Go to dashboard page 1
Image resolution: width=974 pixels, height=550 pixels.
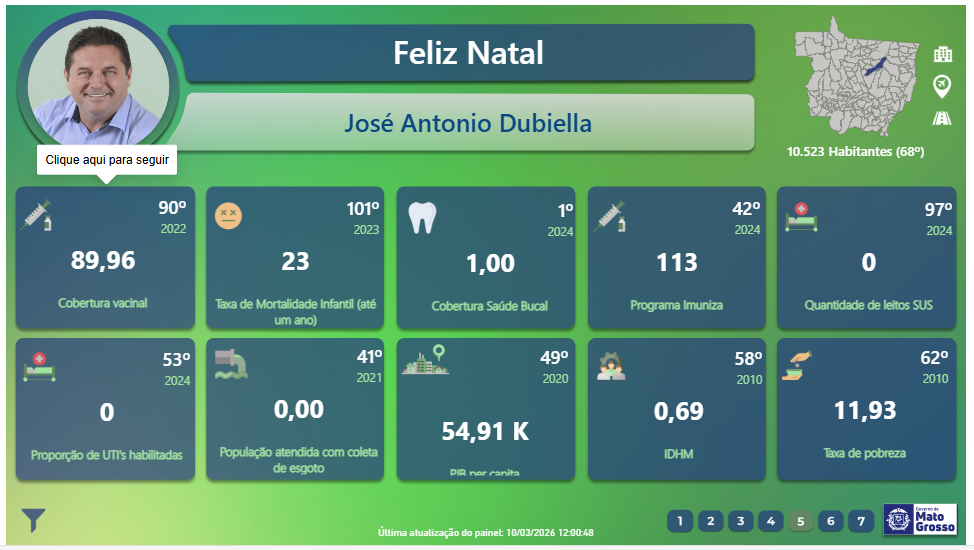(x=679, y=521)
